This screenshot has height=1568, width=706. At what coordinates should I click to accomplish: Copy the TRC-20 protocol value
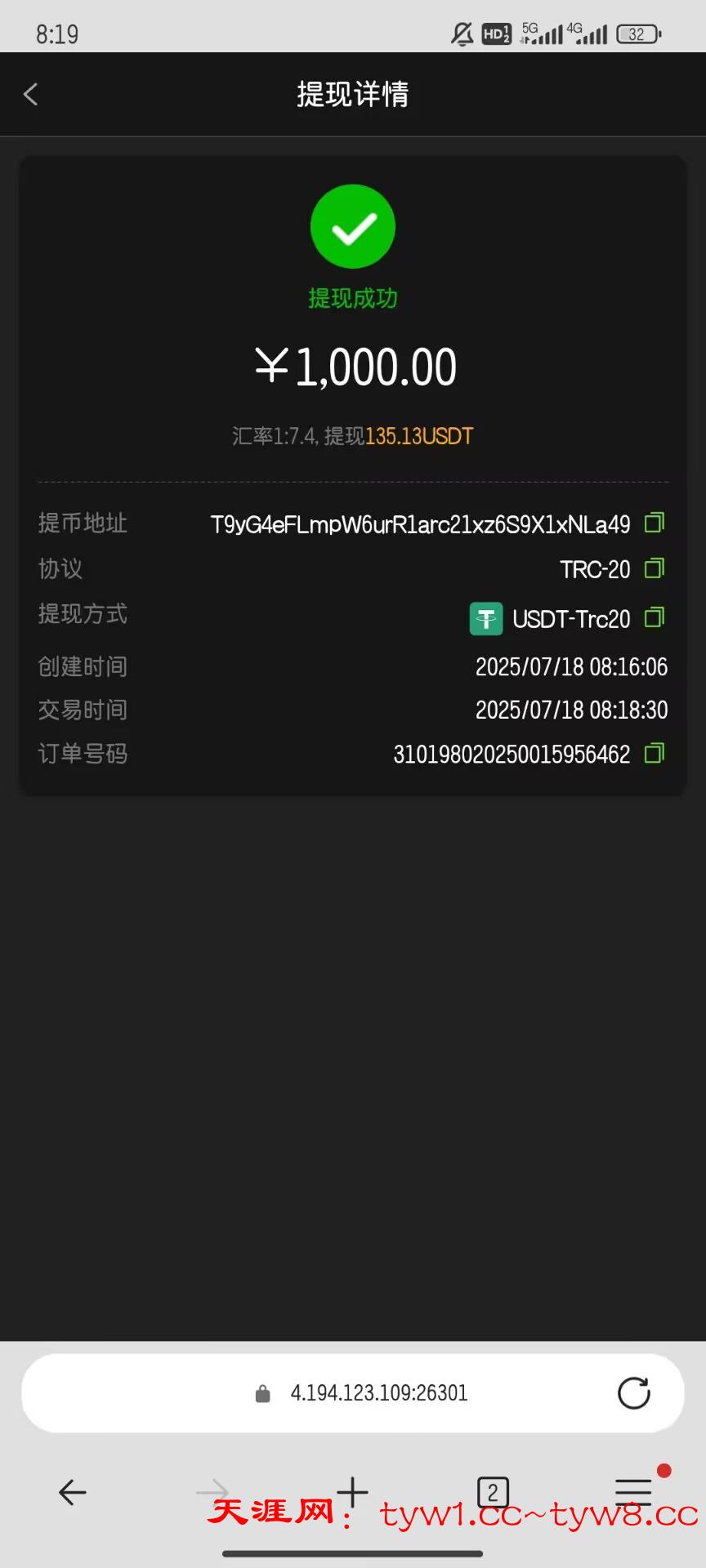tap(655, 568)
